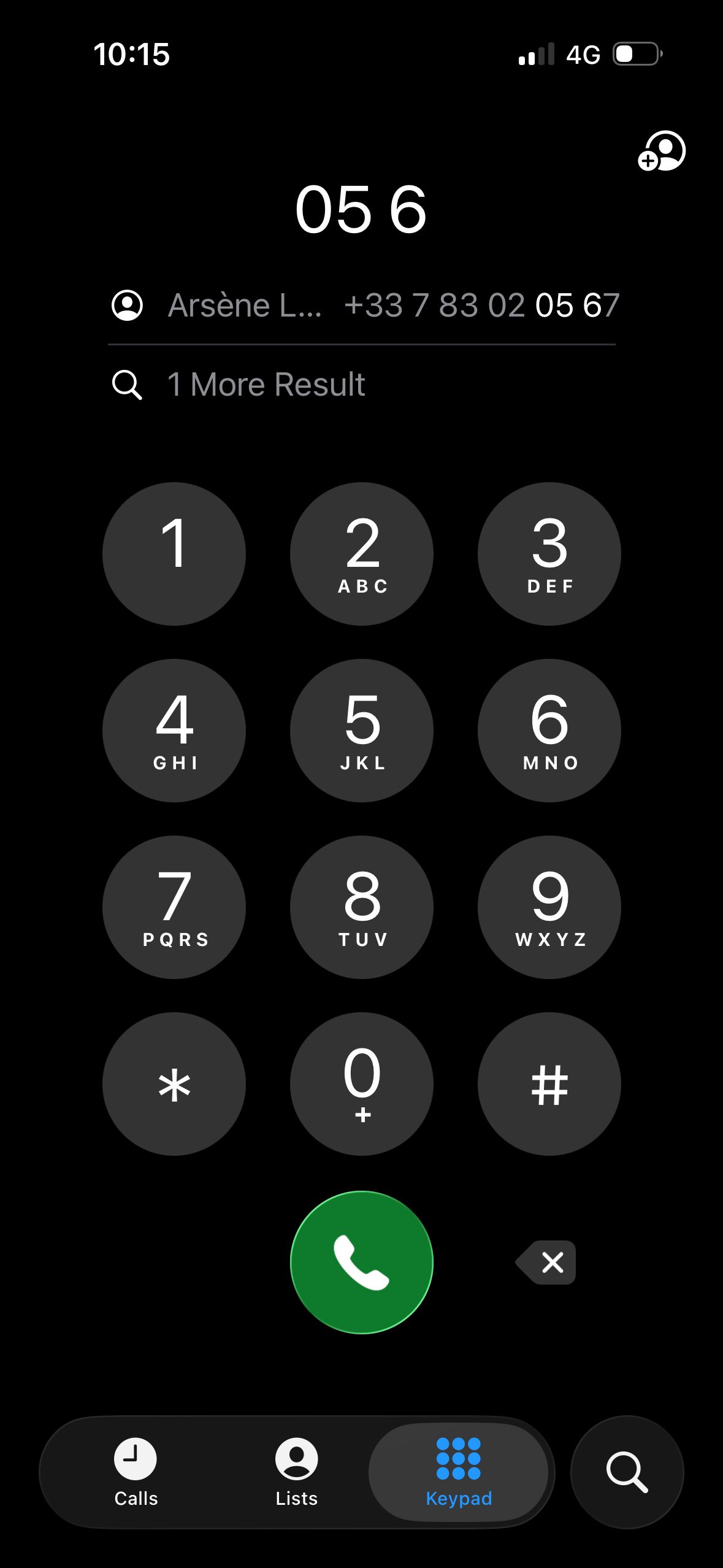The width and height of the screenshot is (723, 1568).
Task: Tap the 7 PQRS key
Action: tap(174, 907)
